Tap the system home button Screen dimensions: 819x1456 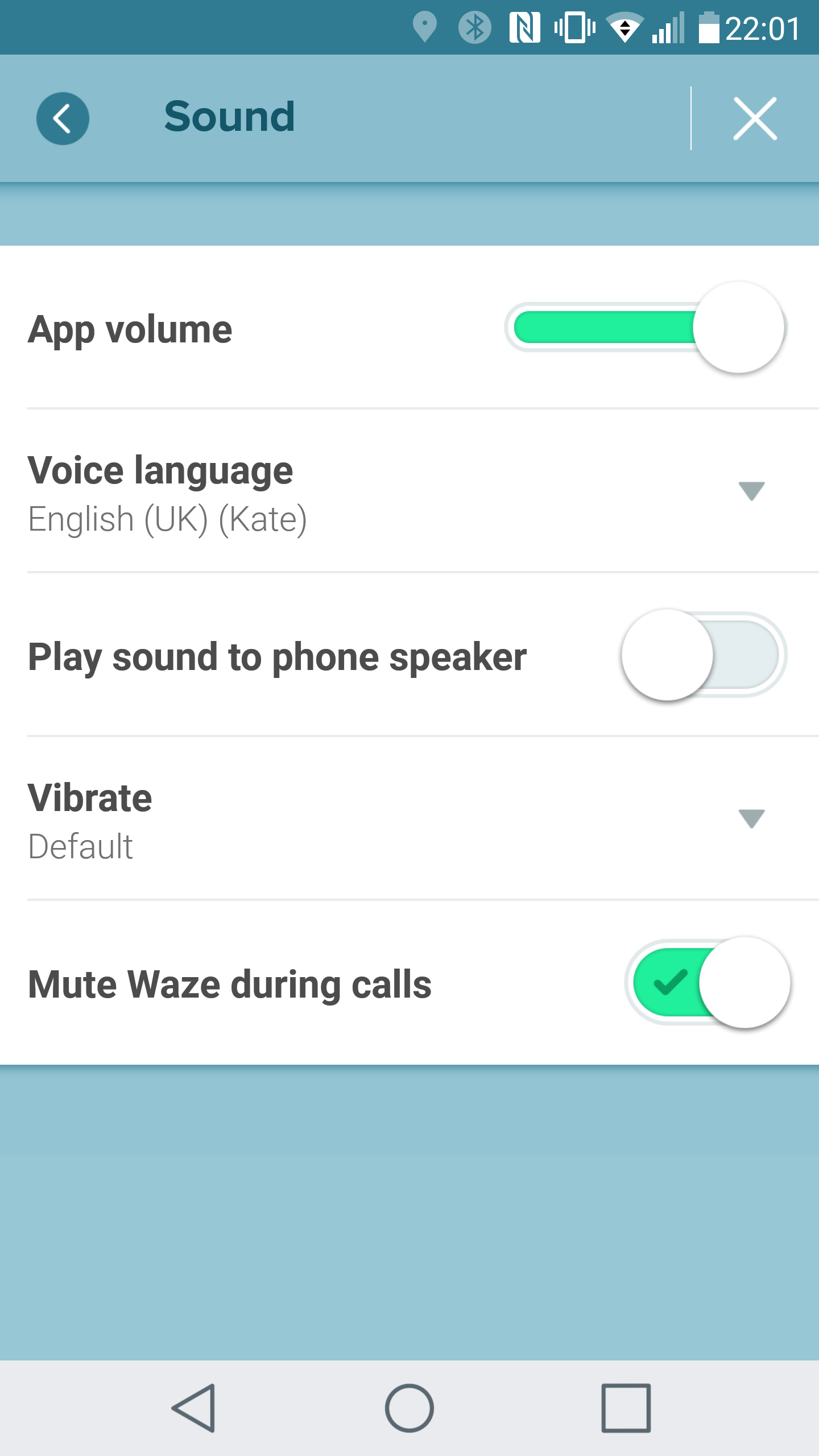pos(409,1408)
